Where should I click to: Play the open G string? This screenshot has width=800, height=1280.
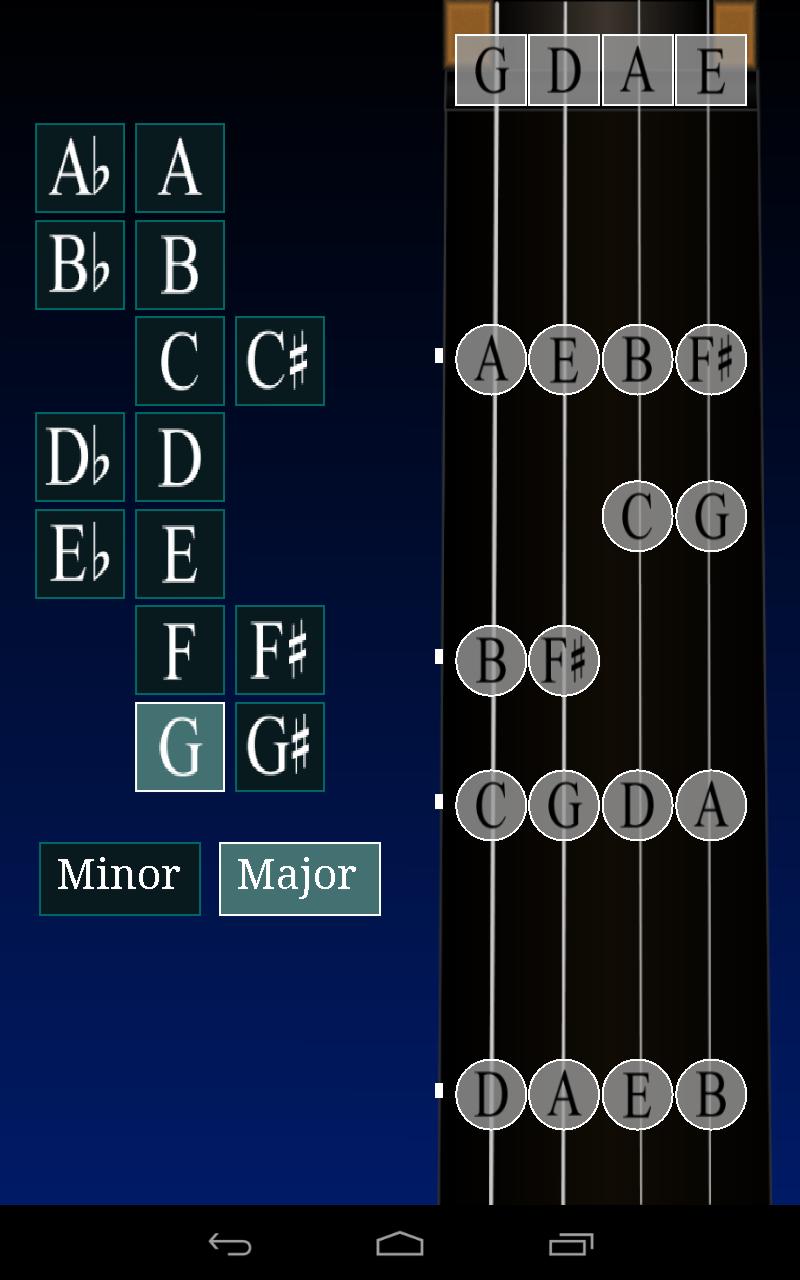[x=491, y=70]
